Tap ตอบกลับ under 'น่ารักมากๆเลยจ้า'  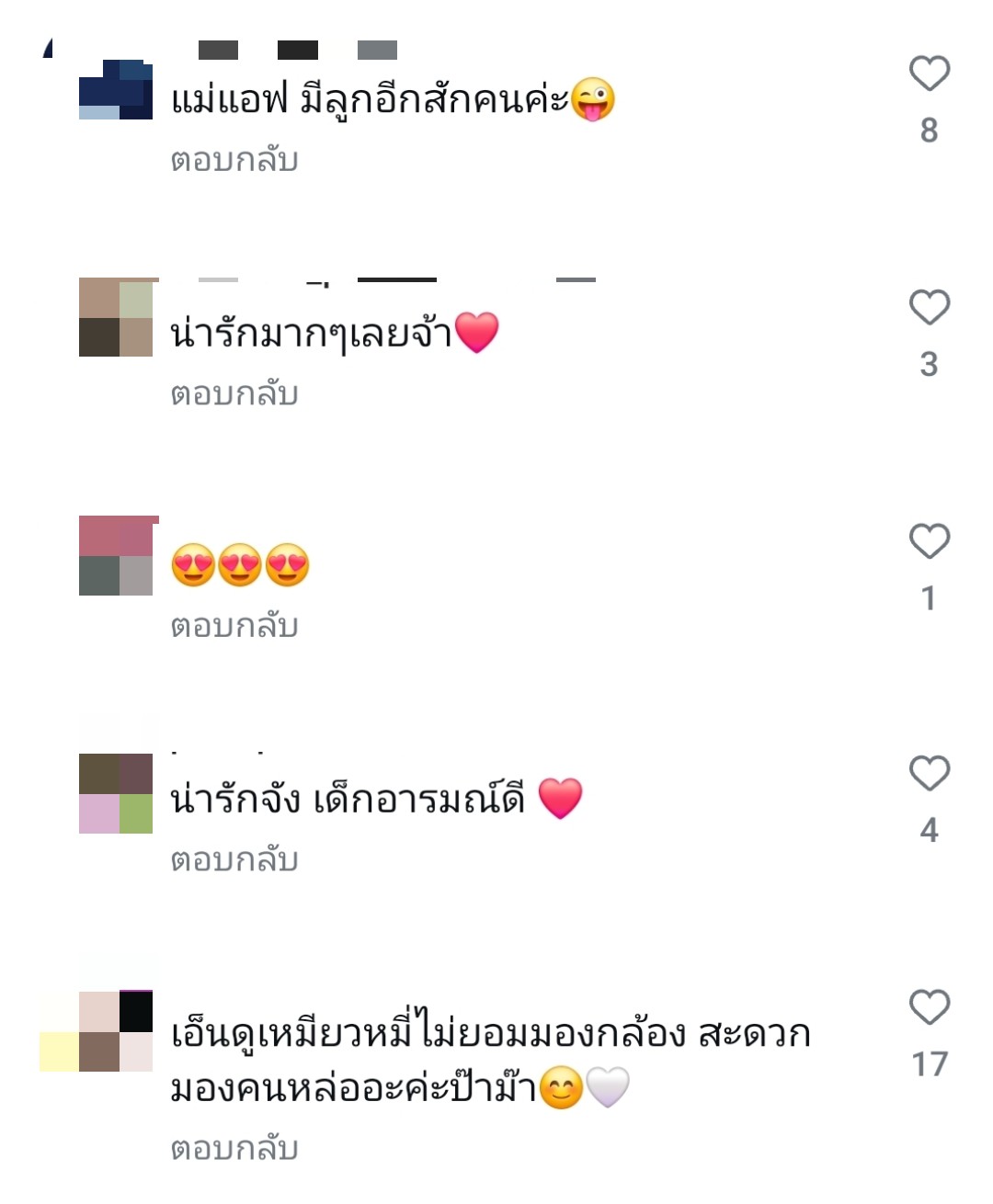click(234, 394)
